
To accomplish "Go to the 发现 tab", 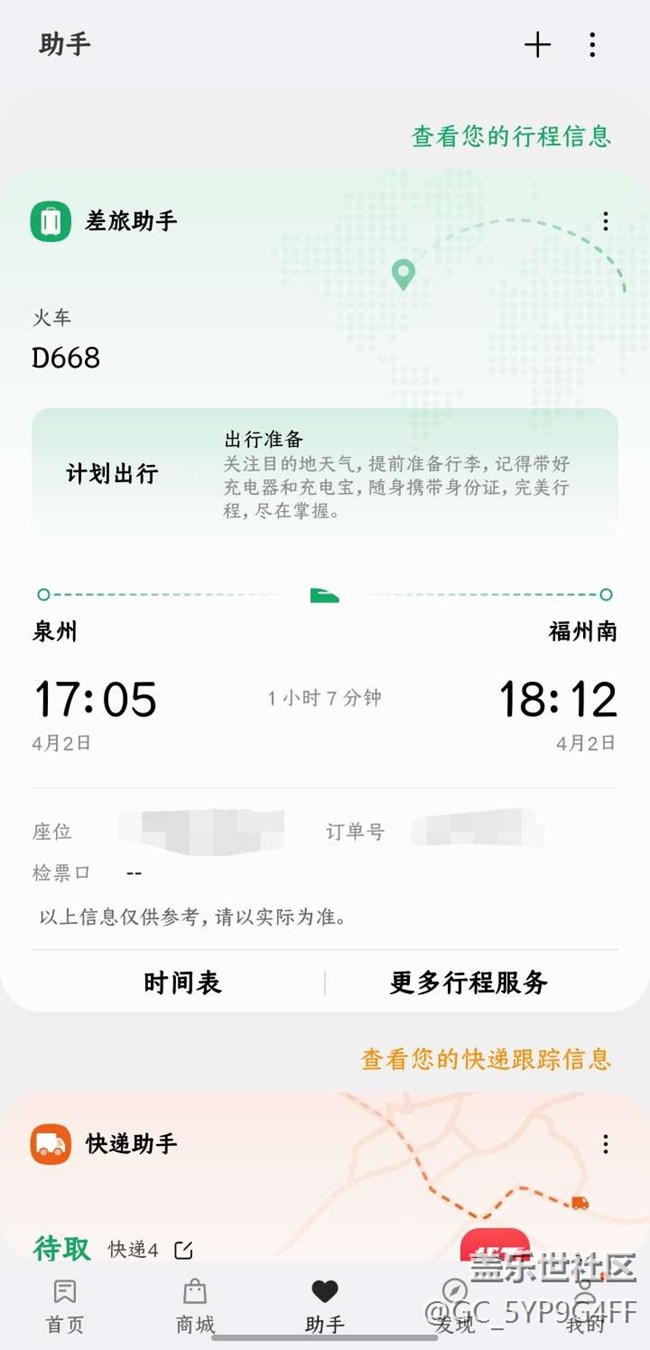I will coord(455,1306).
